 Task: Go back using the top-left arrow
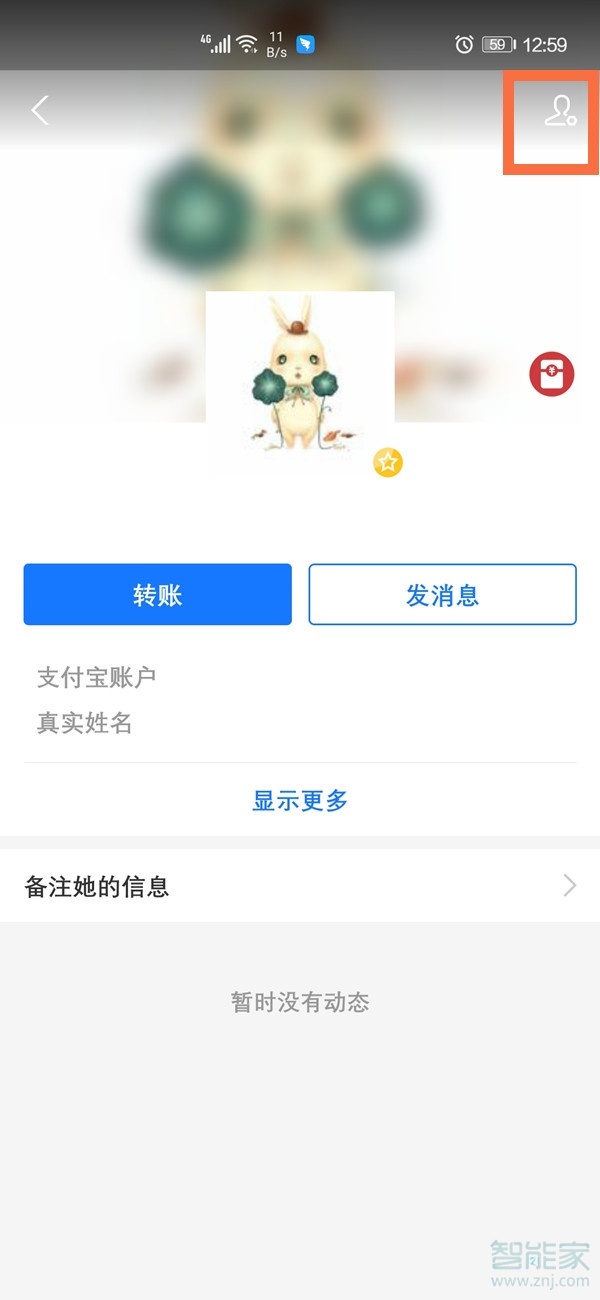[40, 110]
